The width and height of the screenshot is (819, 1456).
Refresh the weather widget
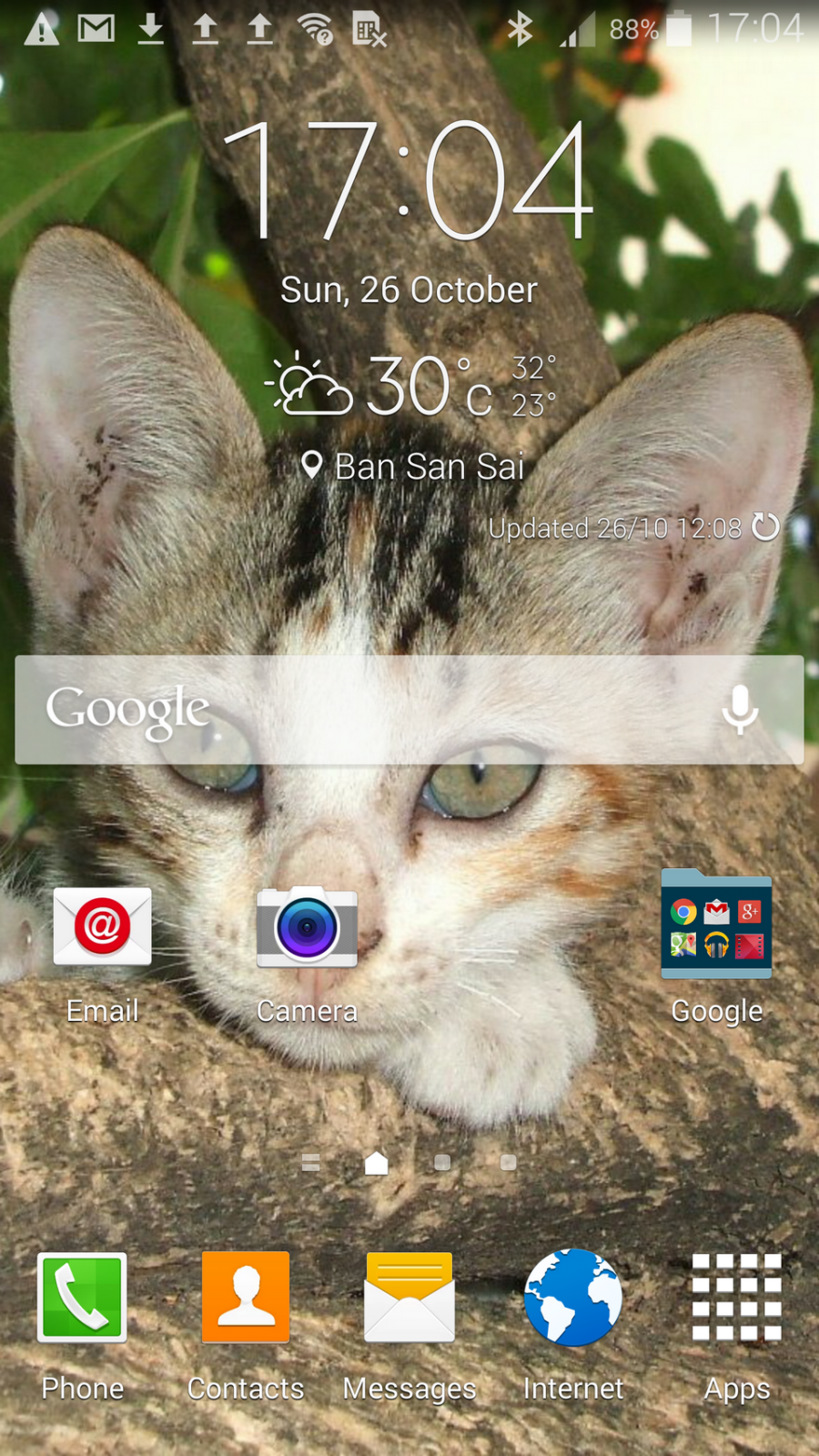(765, 527)
